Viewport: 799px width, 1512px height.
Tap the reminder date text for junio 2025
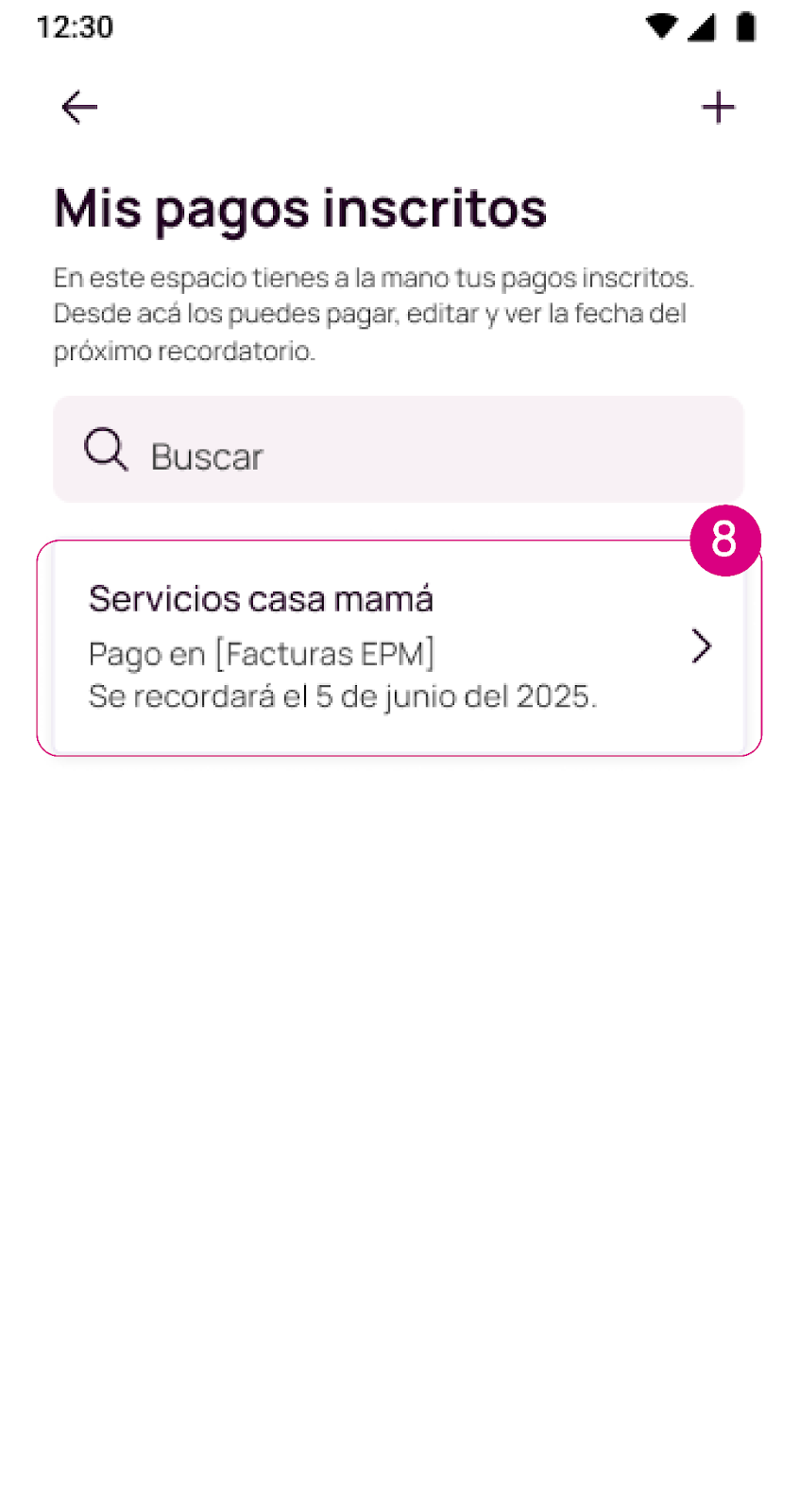click(343, 696)
